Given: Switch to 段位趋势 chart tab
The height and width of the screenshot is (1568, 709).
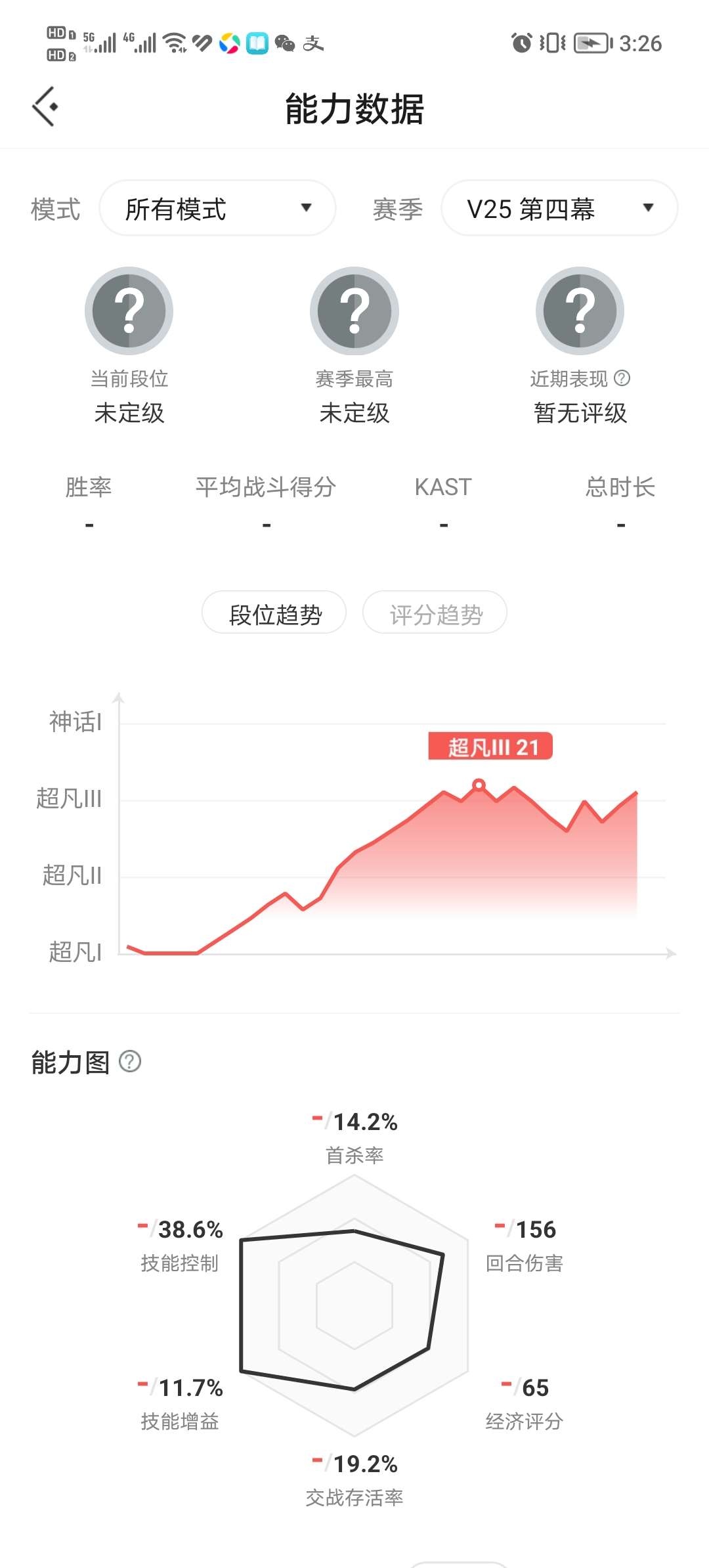Looking at the screenshot, I should coord(274,613).
